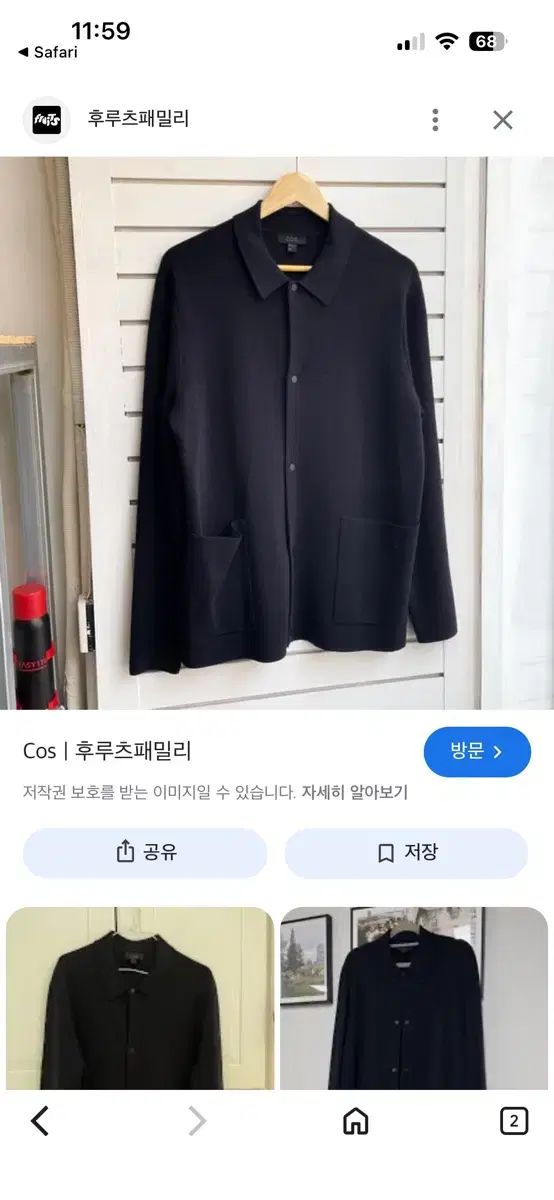Image resolution: width=554 pixels, height=1200 pixels.
Task: Open related image with framed picture background
Action: click(414, 998)
